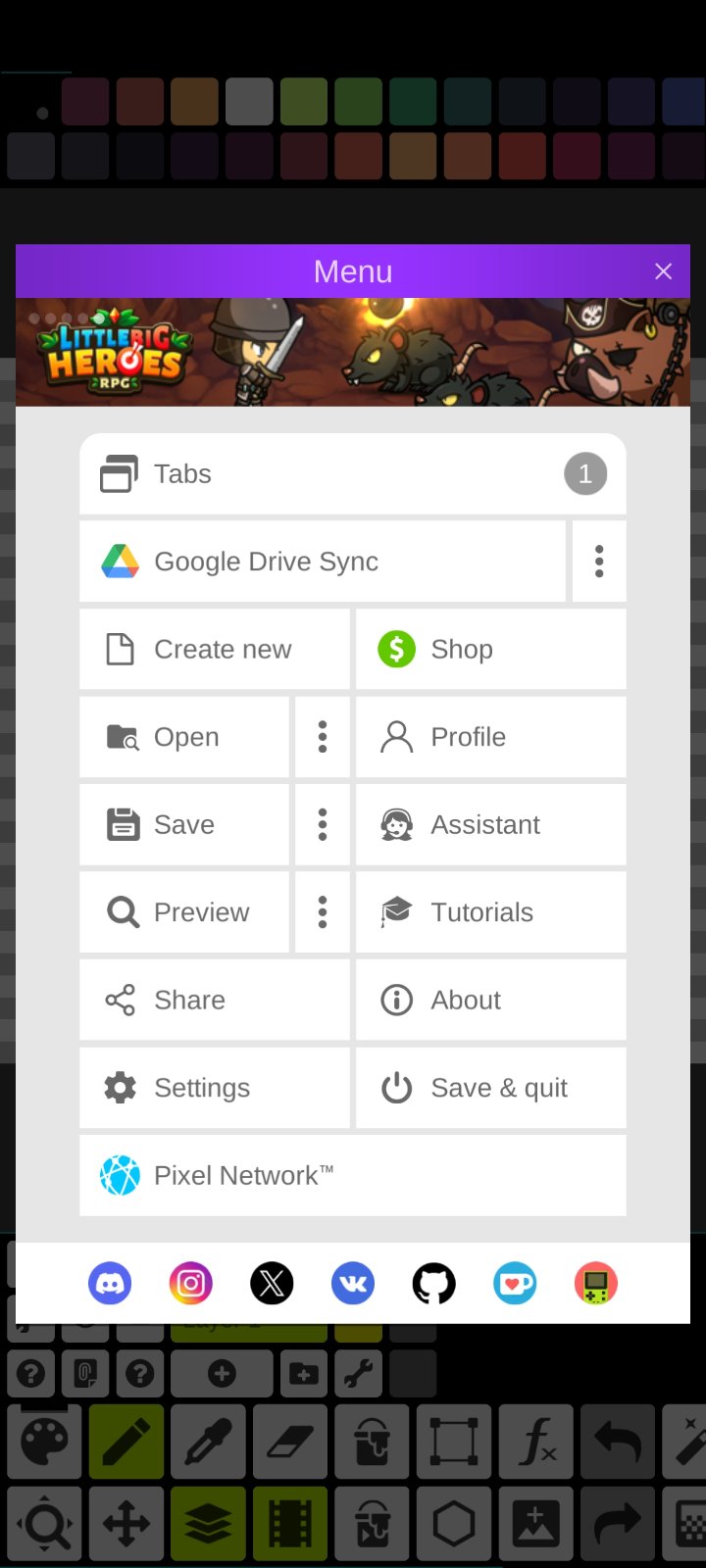The image size is (706, 1568).
Task: Open the Tabs list
Action: [353, 474]
